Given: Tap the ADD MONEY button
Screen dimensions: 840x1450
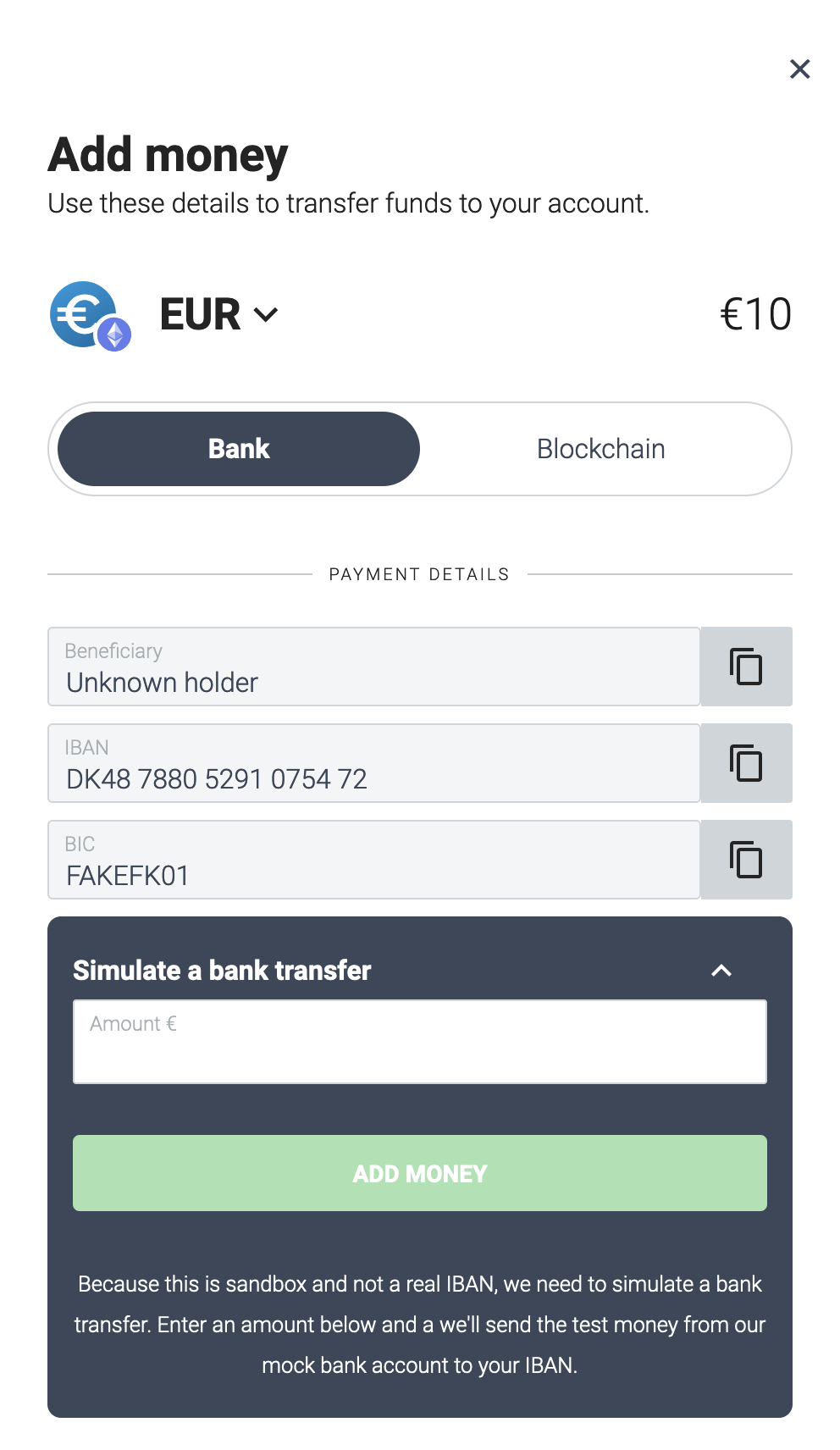Looking at the screenshot, I should 419,1173.
